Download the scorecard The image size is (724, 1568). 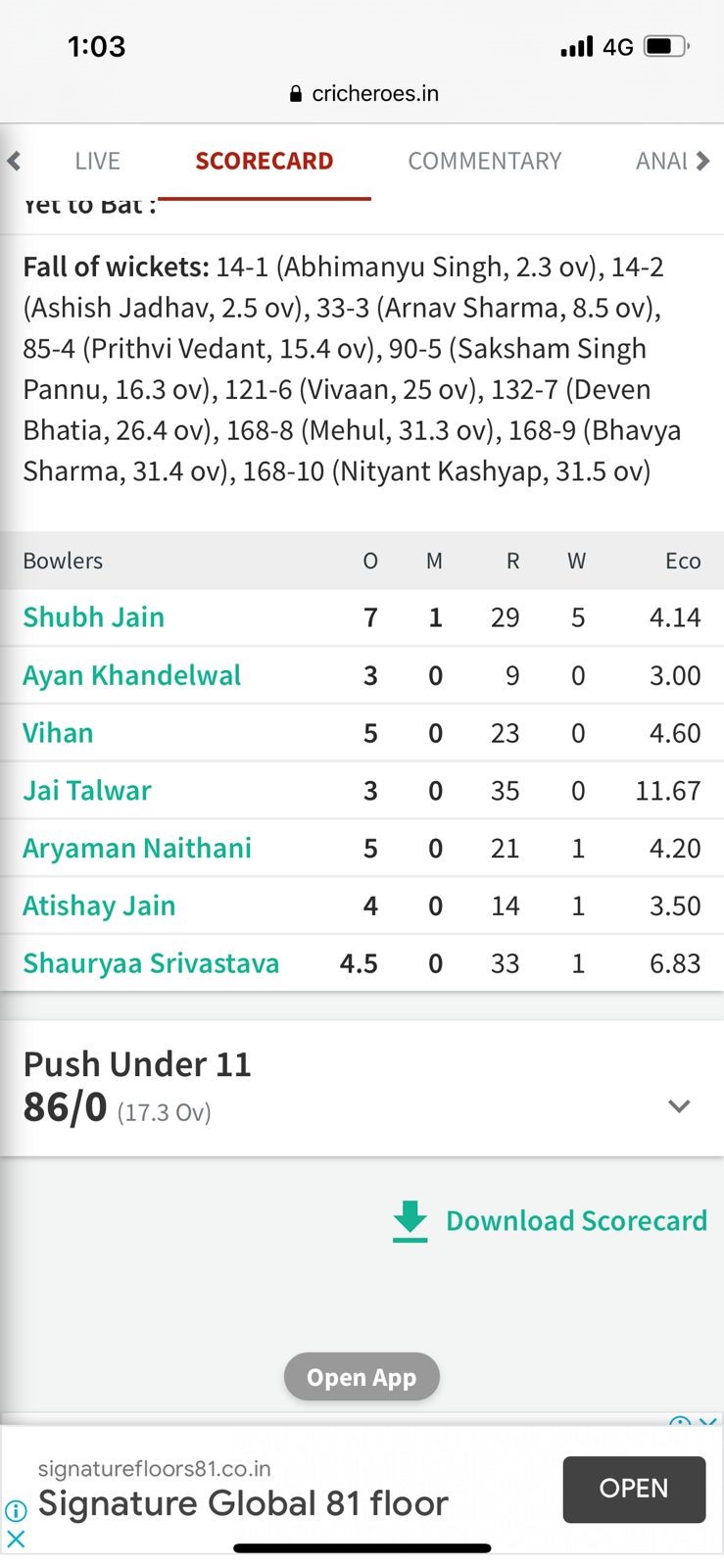point(550,1221)
